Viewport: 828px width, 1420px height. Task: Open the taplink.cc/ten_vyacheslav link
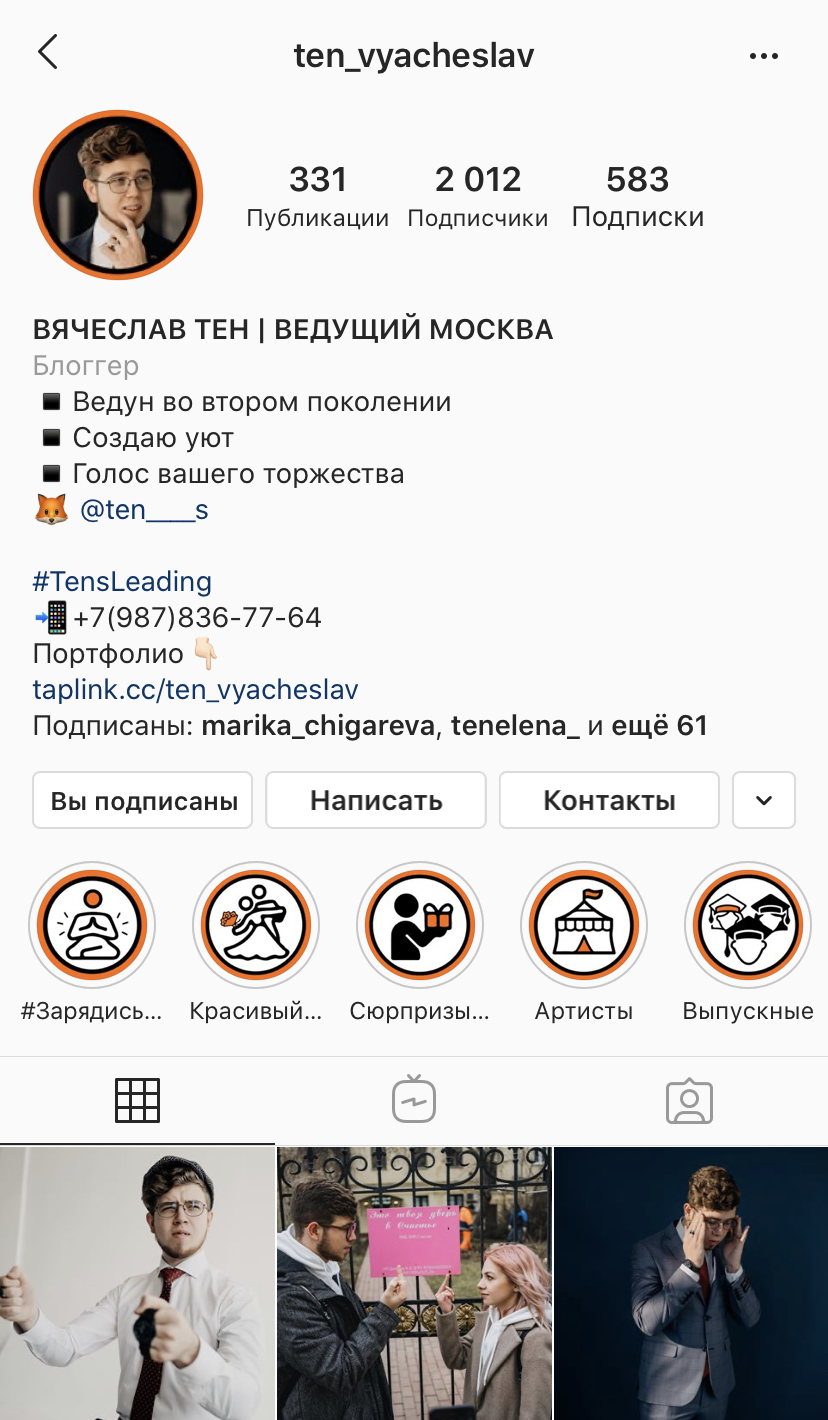point(195,689)
